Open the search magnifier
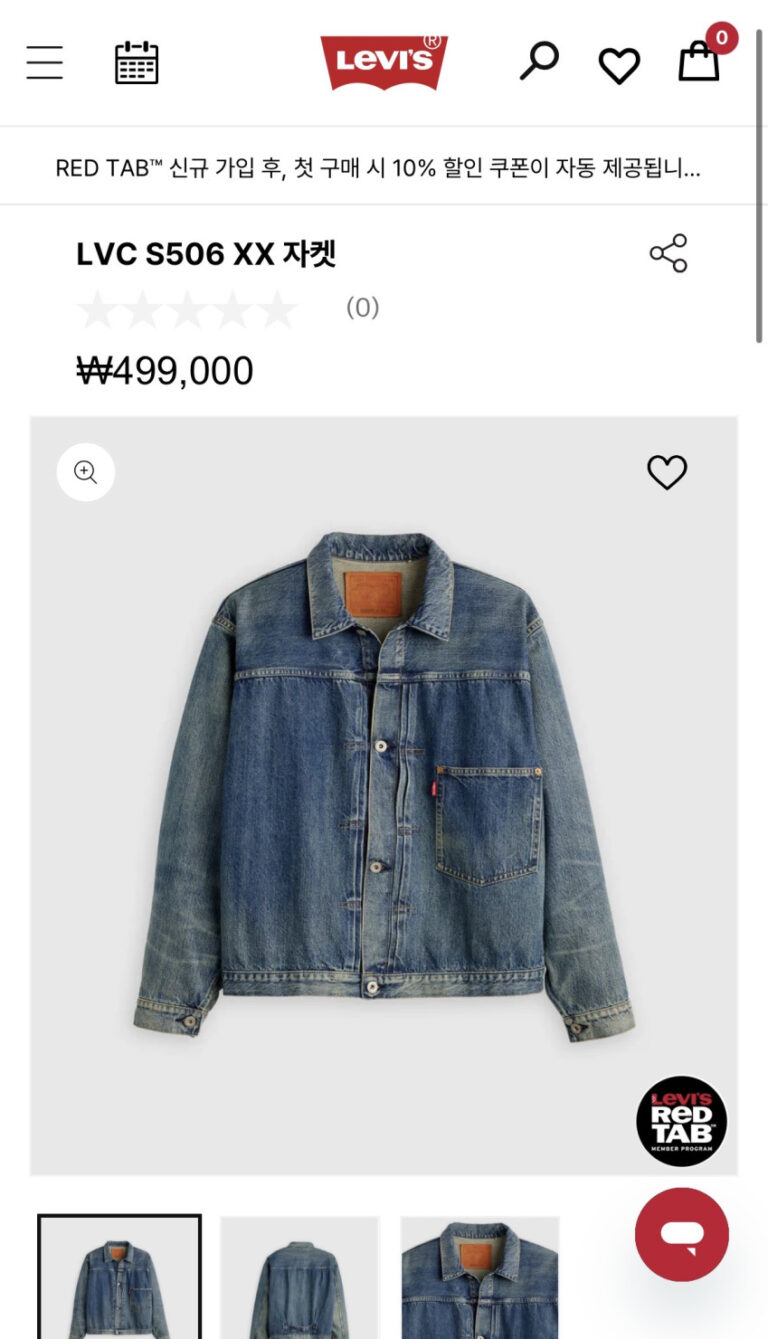The width and height of the screenshot is (768, 1339). [x=539, y=62]
